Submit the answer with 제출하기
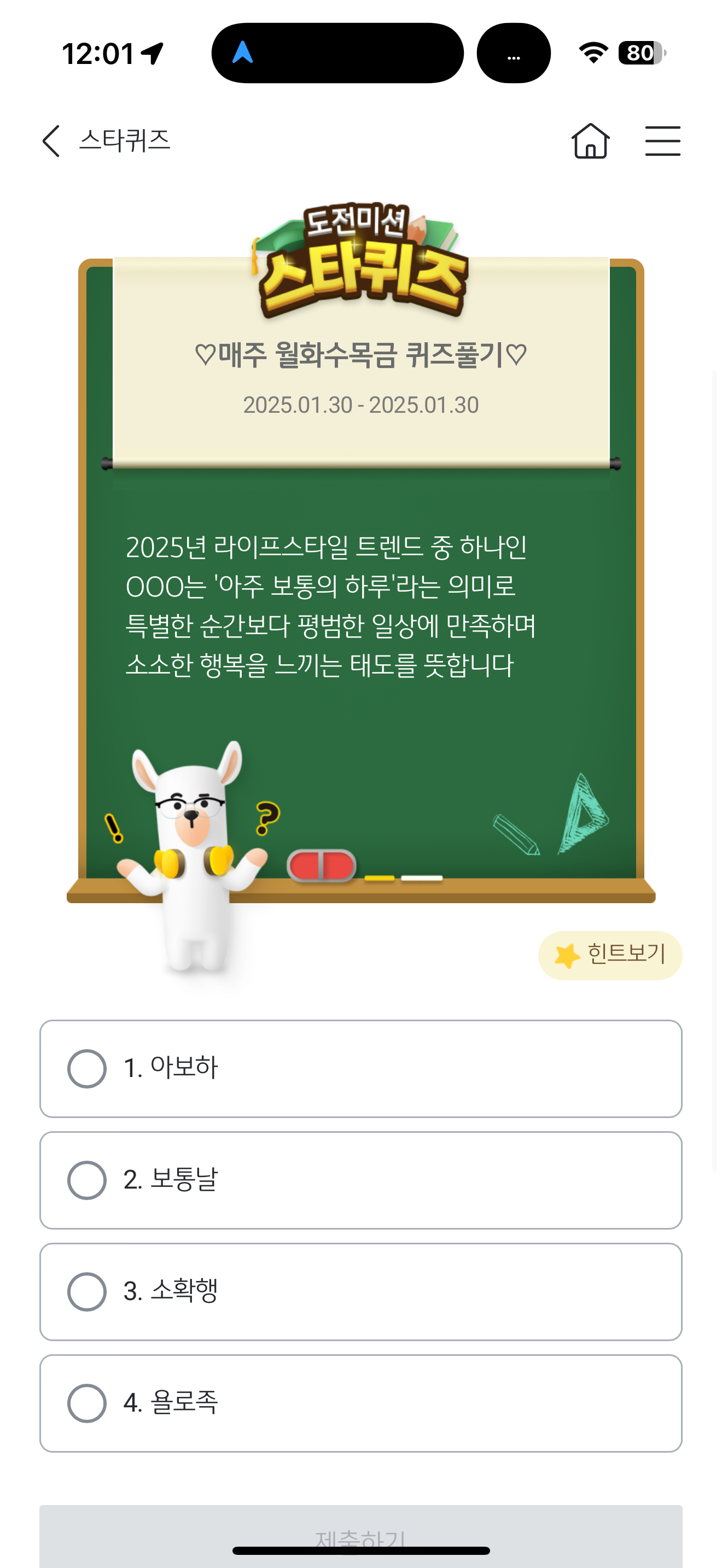This screenshot has height=1568, width=722. pos(361,1536)
